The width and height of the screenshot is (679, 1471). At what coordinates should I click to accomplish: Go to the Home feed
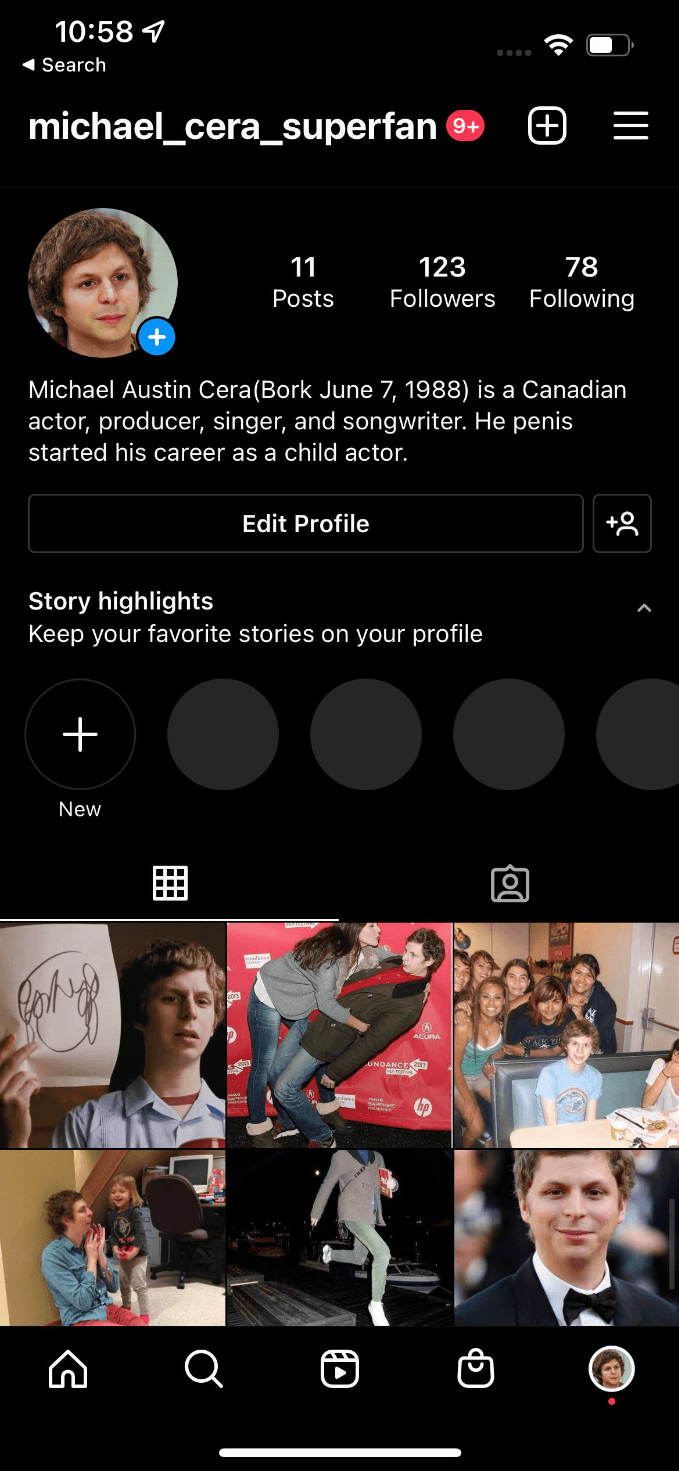(x=68, y=1369)
